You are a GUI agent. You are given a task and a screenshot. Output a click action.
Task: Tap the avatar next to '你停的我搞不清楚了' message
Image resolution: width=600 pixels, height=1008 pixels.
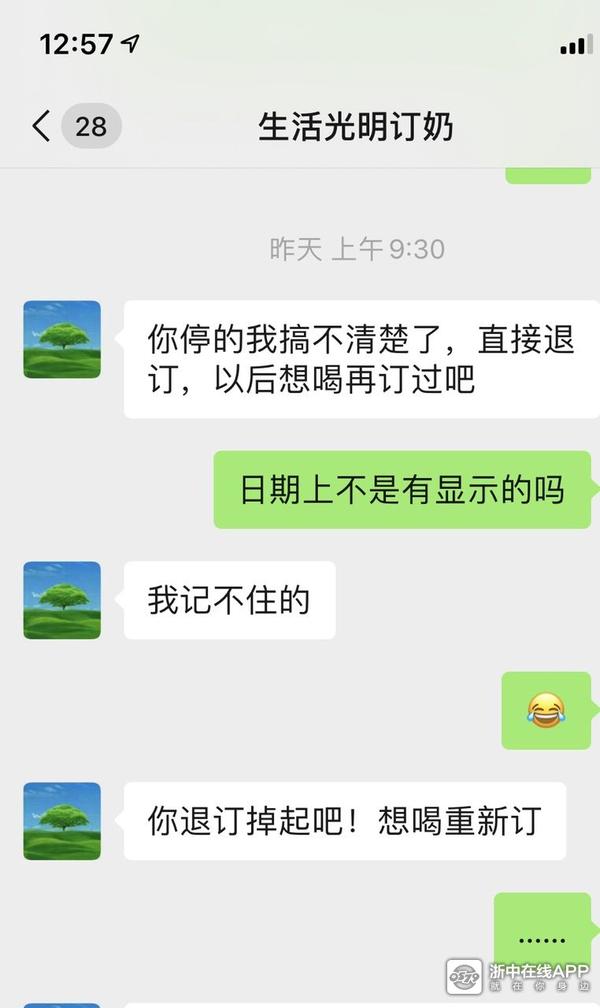[x=62, y=339]
